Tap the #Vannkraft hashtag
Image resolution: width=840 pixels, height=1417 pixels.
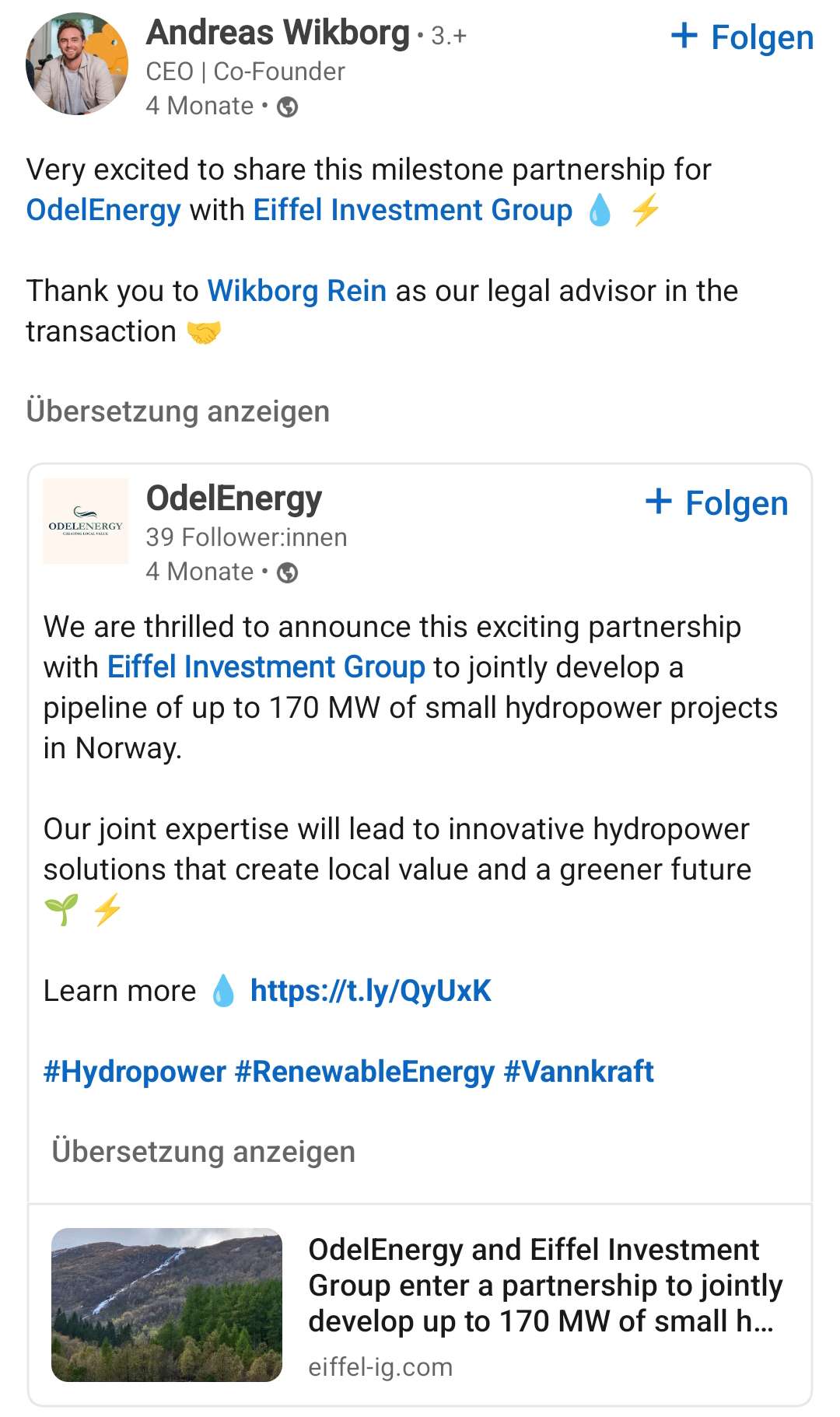(579, 1072)
